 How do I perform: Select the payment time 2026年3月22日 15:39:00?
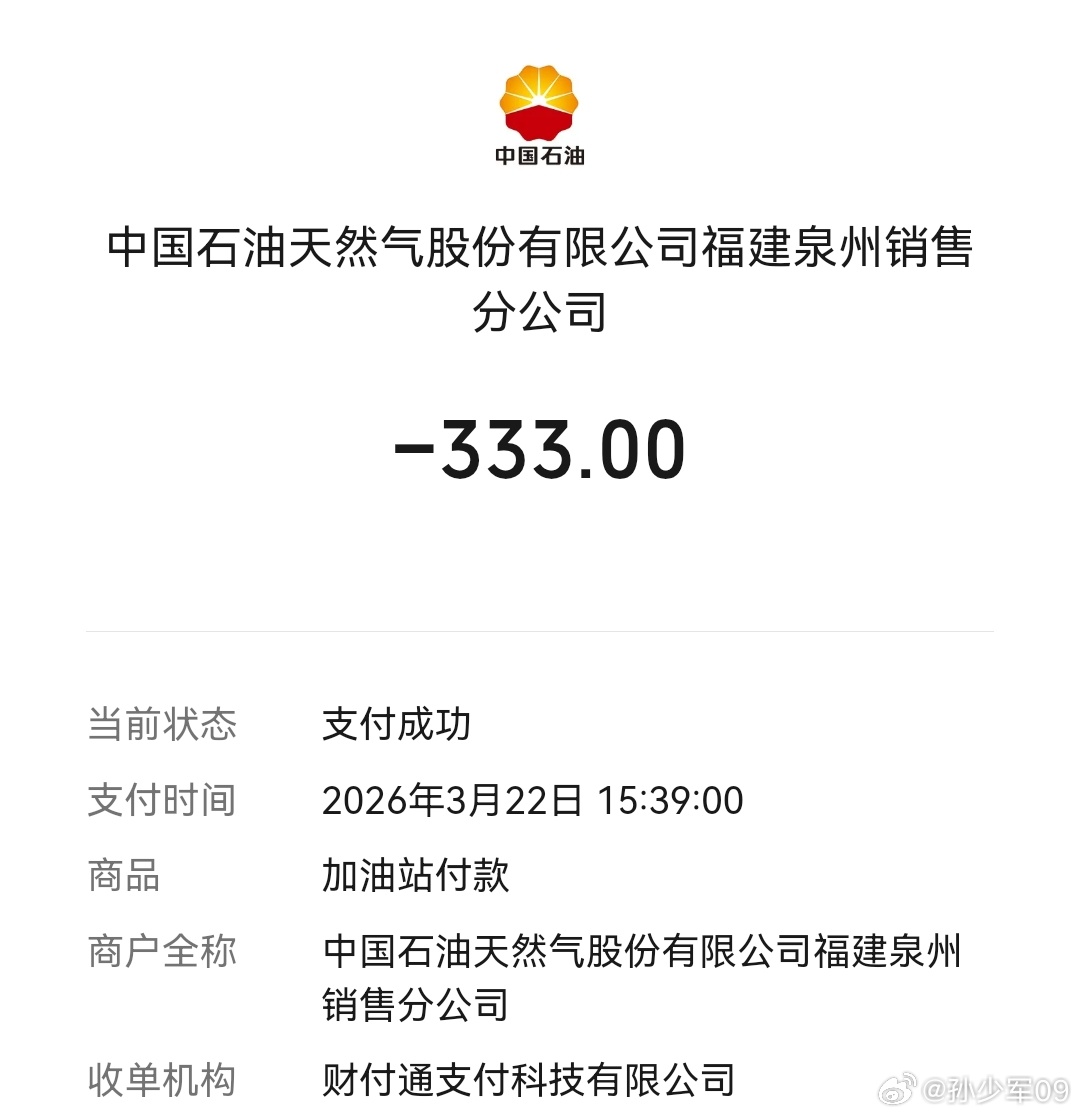point(530,800)
